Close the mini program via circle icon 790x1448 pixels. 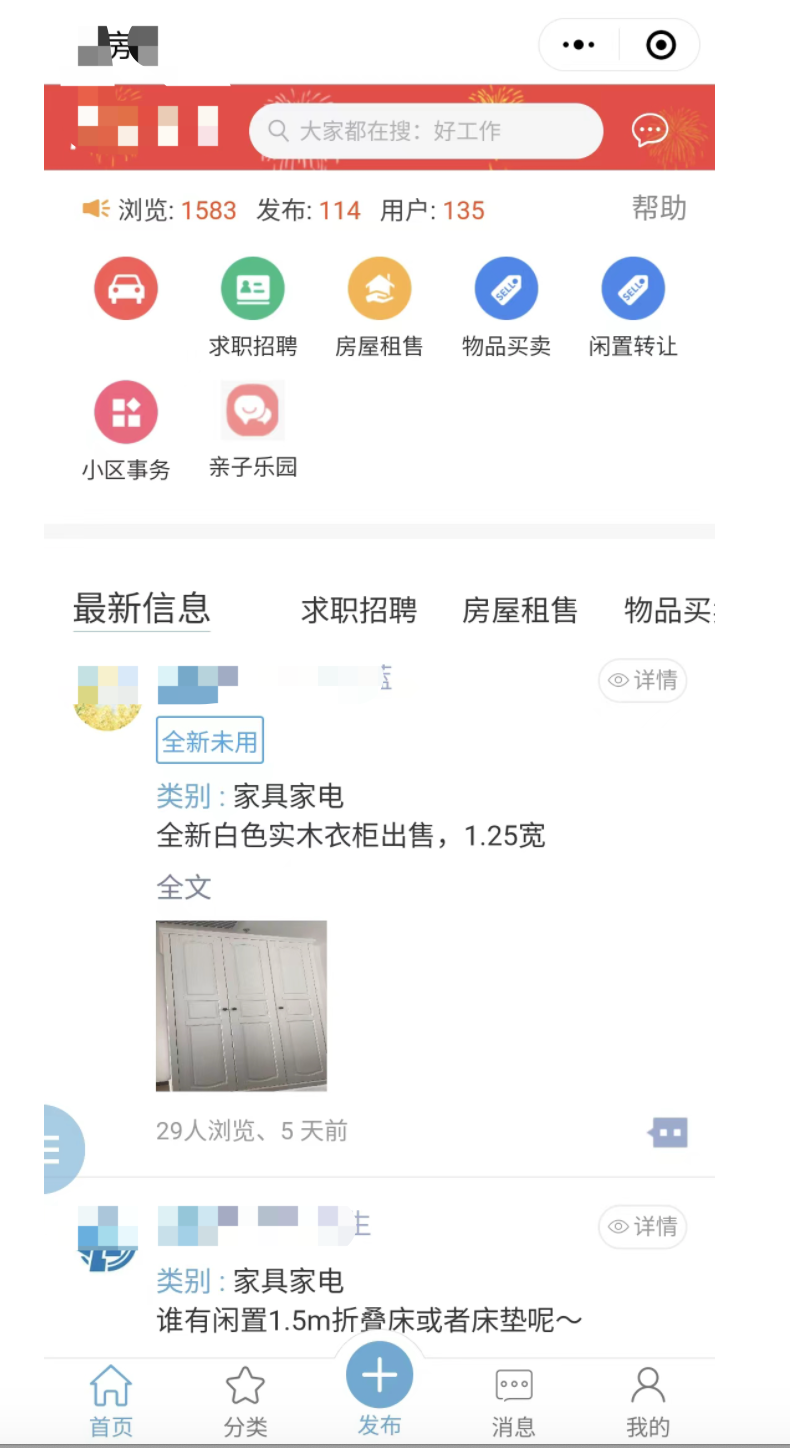coord(661,45)
